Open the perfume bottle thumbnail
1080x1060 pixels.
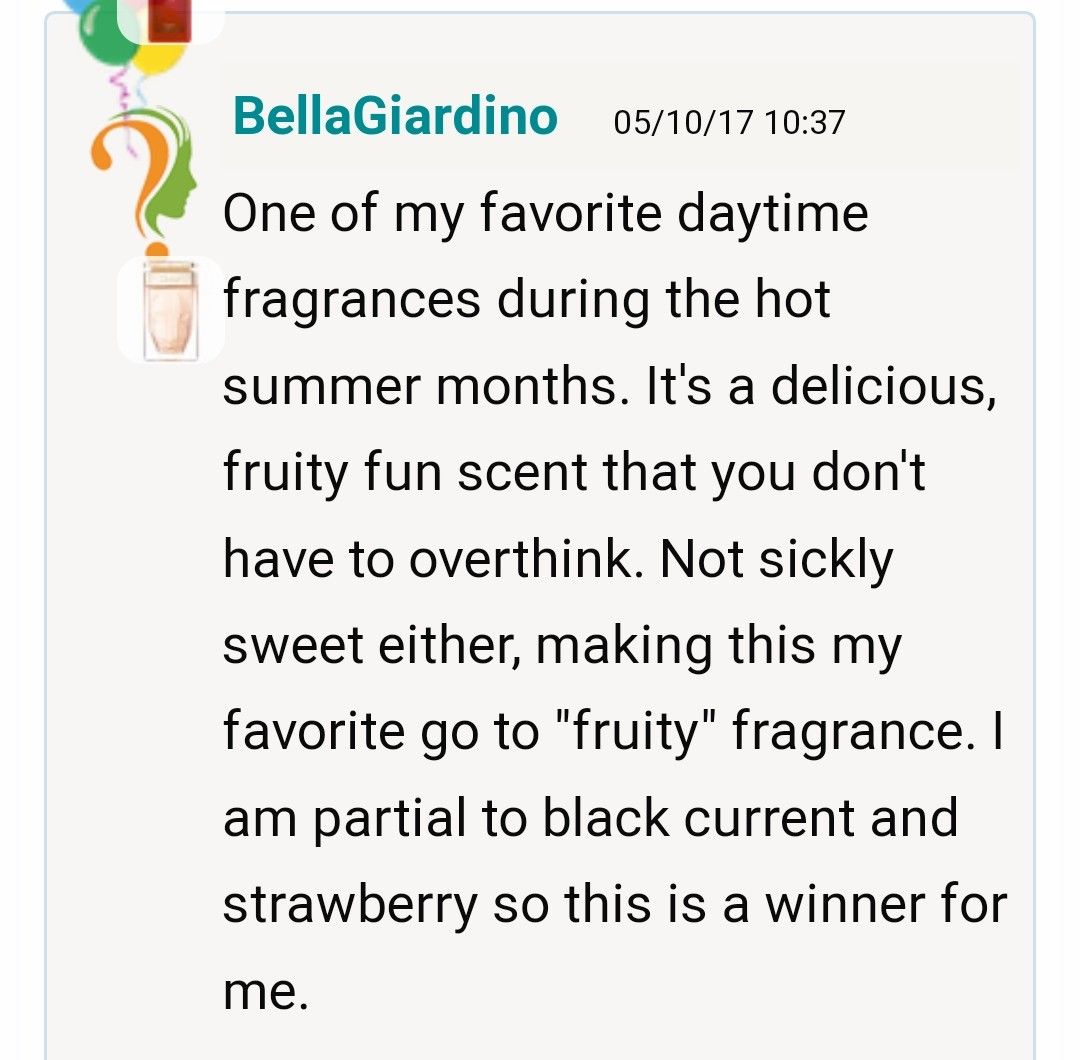click(x=170, y=309)
